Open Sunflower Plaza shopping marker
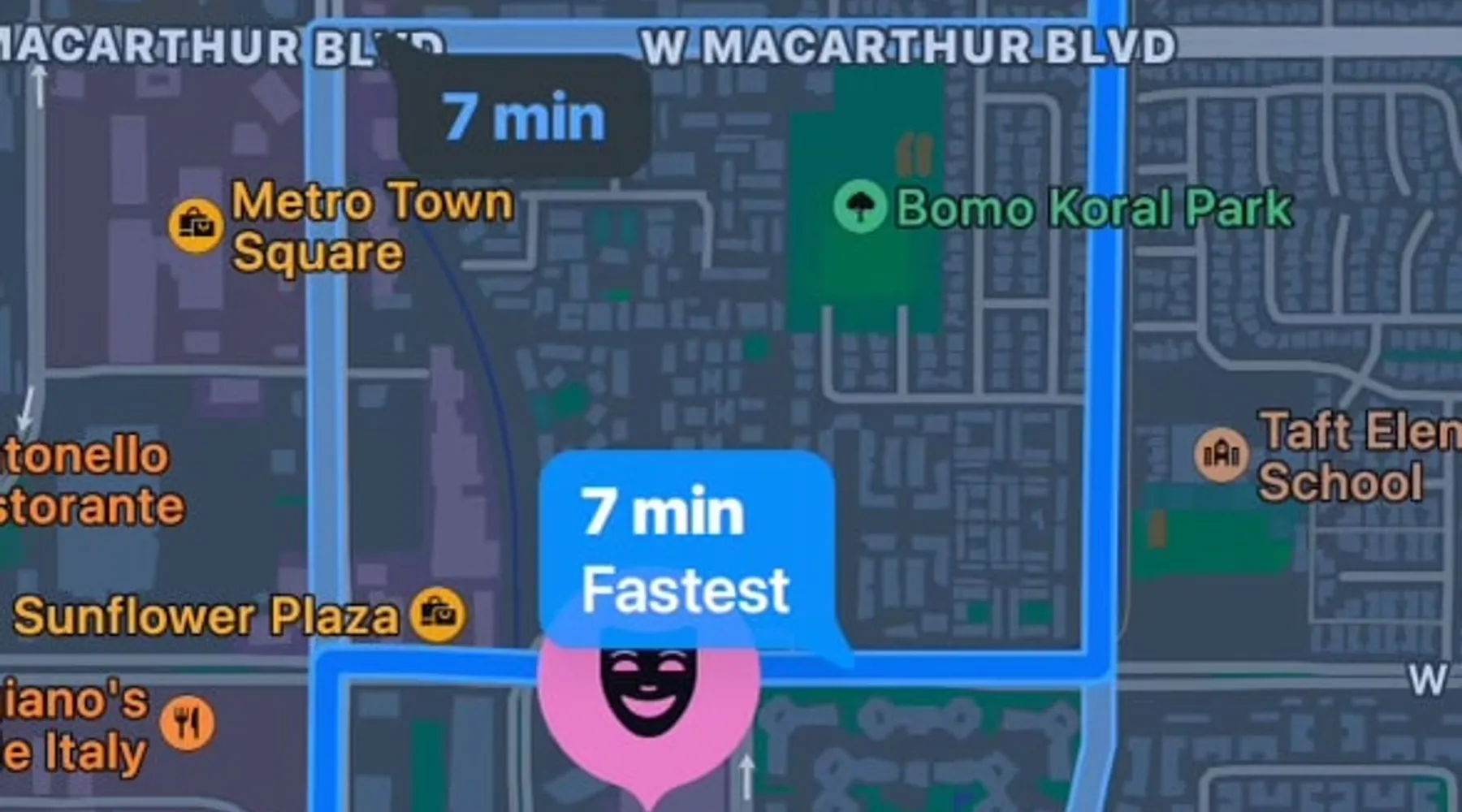1462x812 pixels. (x=438, y=615)
